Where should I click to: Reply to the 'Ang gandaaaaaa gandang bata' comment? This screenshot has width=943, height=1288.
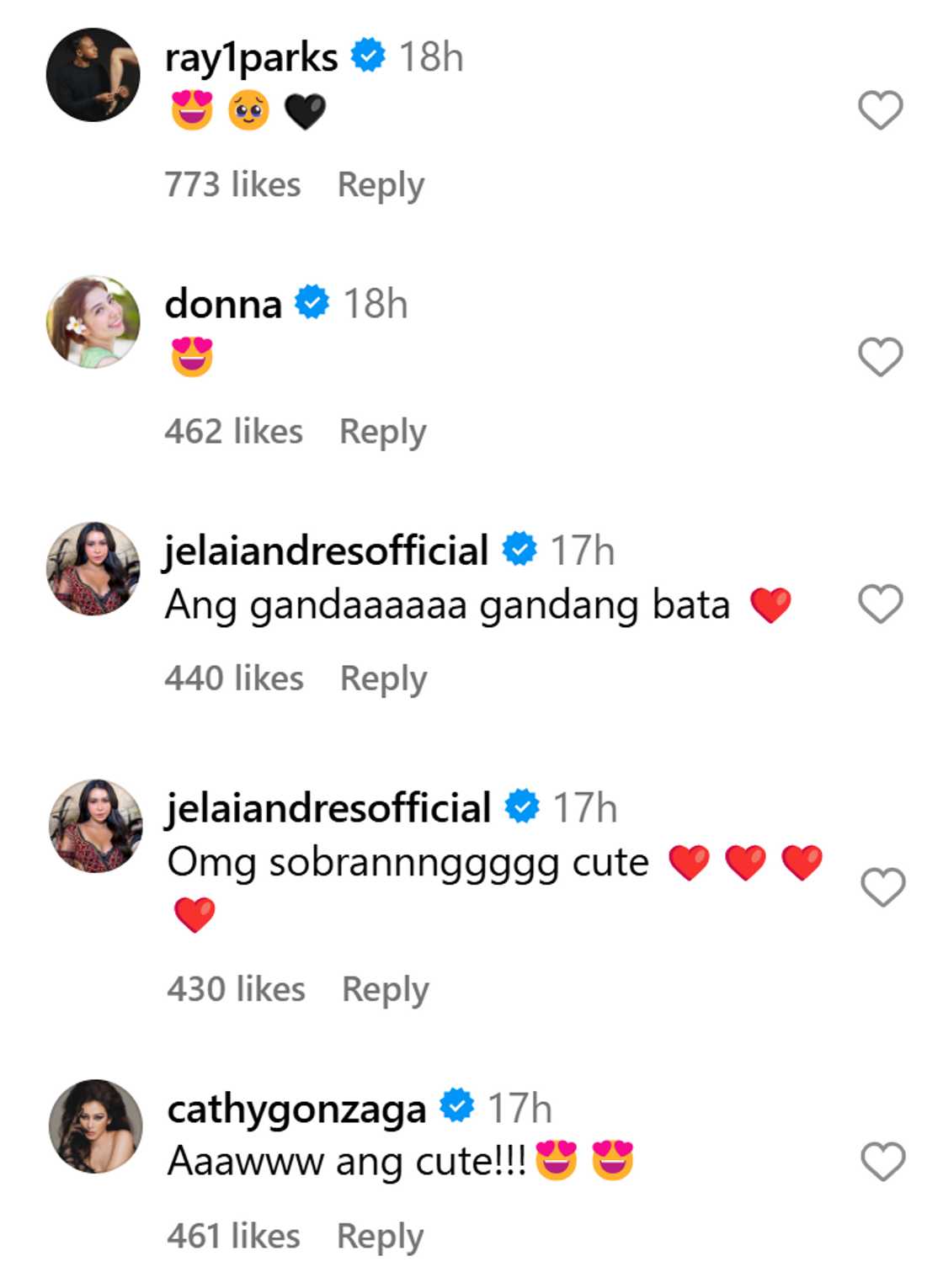pyautogui.click(x=383, y=679)
